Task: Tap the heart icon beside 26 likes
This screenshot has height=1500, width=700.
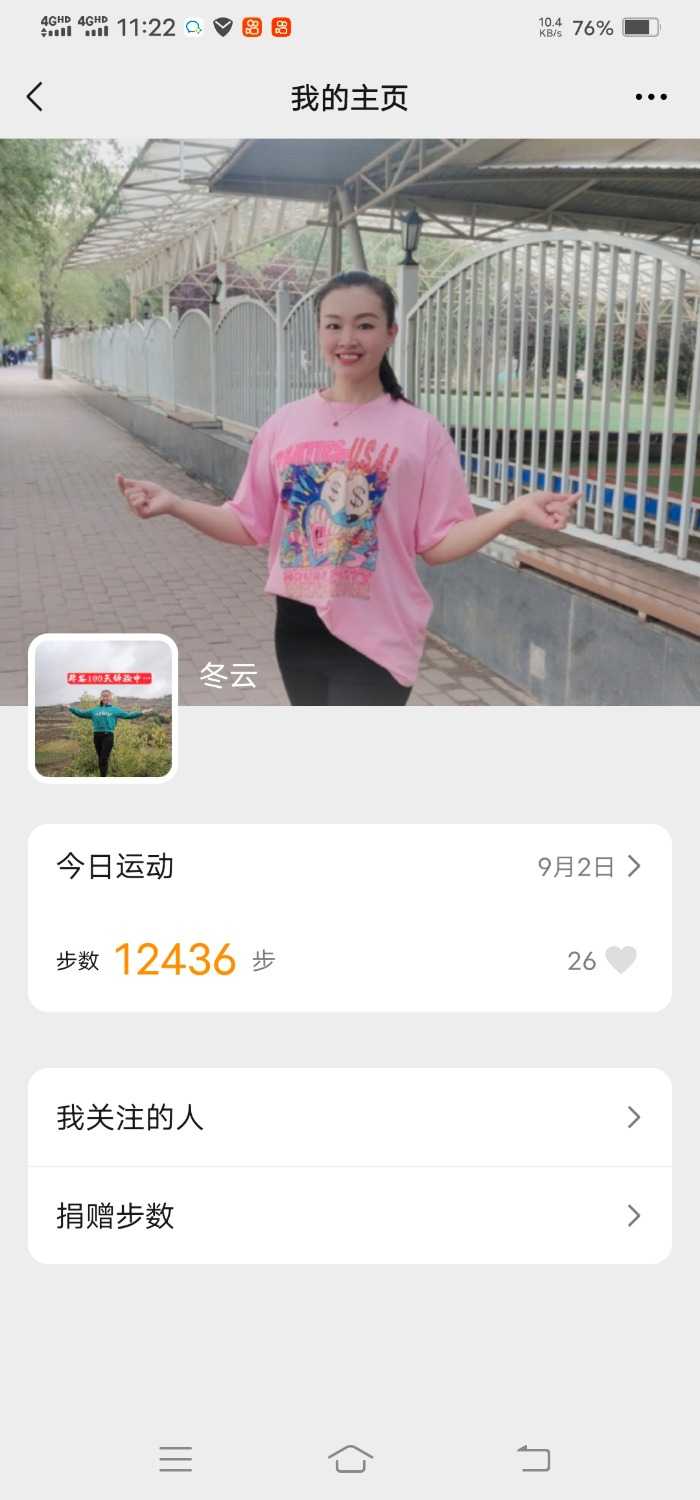Action: tap(621, 960)
